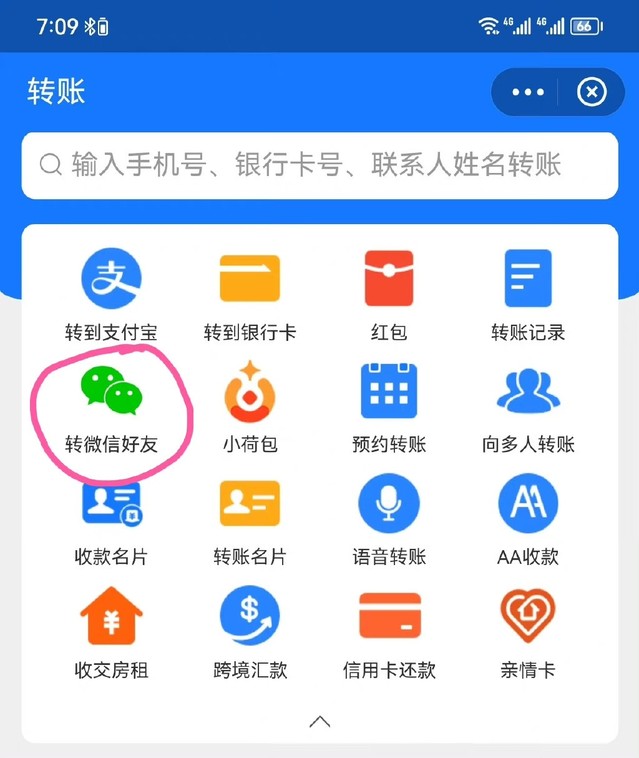Open 转账名片 transfer card
639x758 pixels.
tap(249, 520)
